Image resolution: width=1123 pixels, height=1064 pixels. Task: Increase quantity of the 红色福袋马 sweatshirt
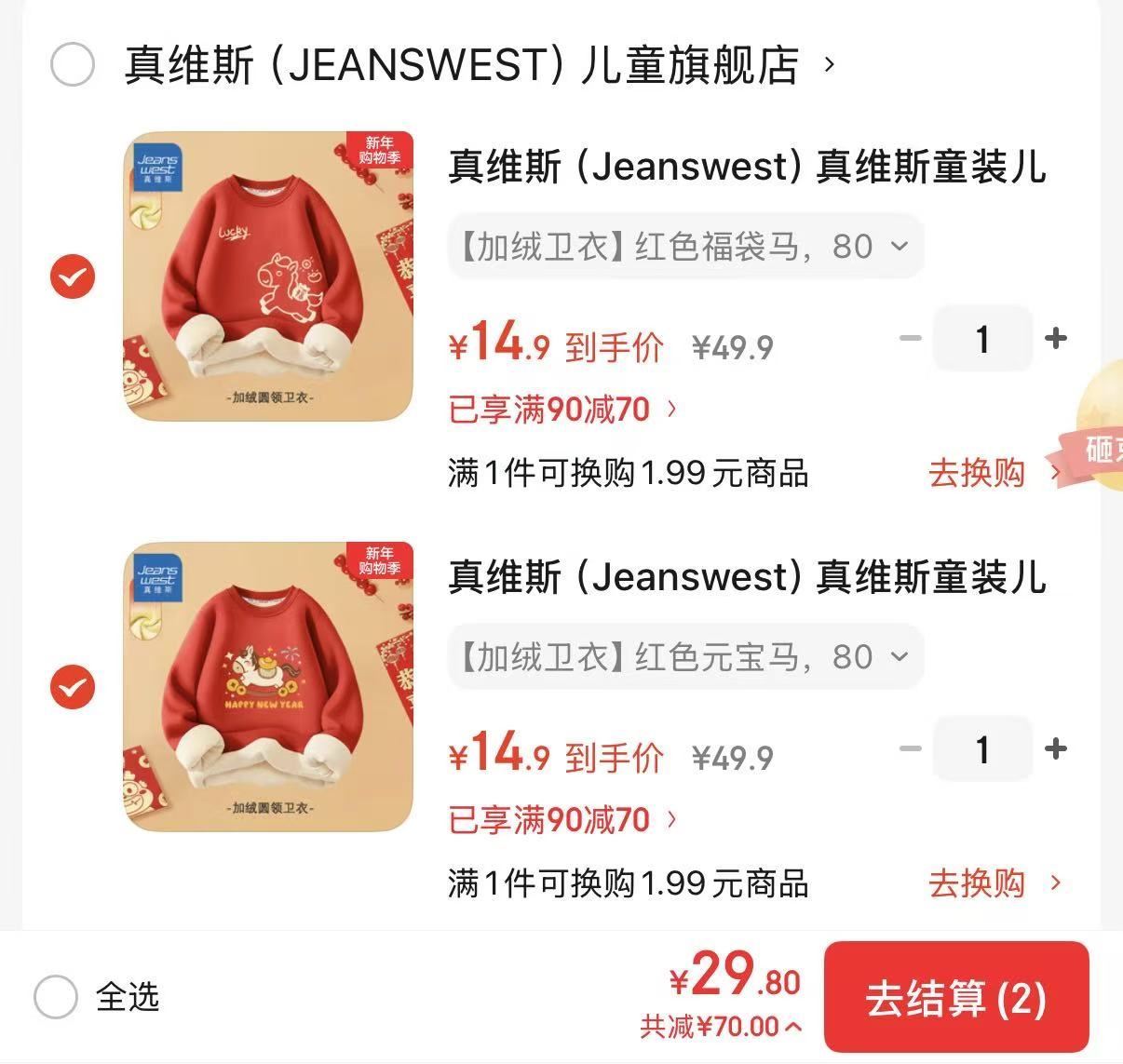pos(1055,338)
